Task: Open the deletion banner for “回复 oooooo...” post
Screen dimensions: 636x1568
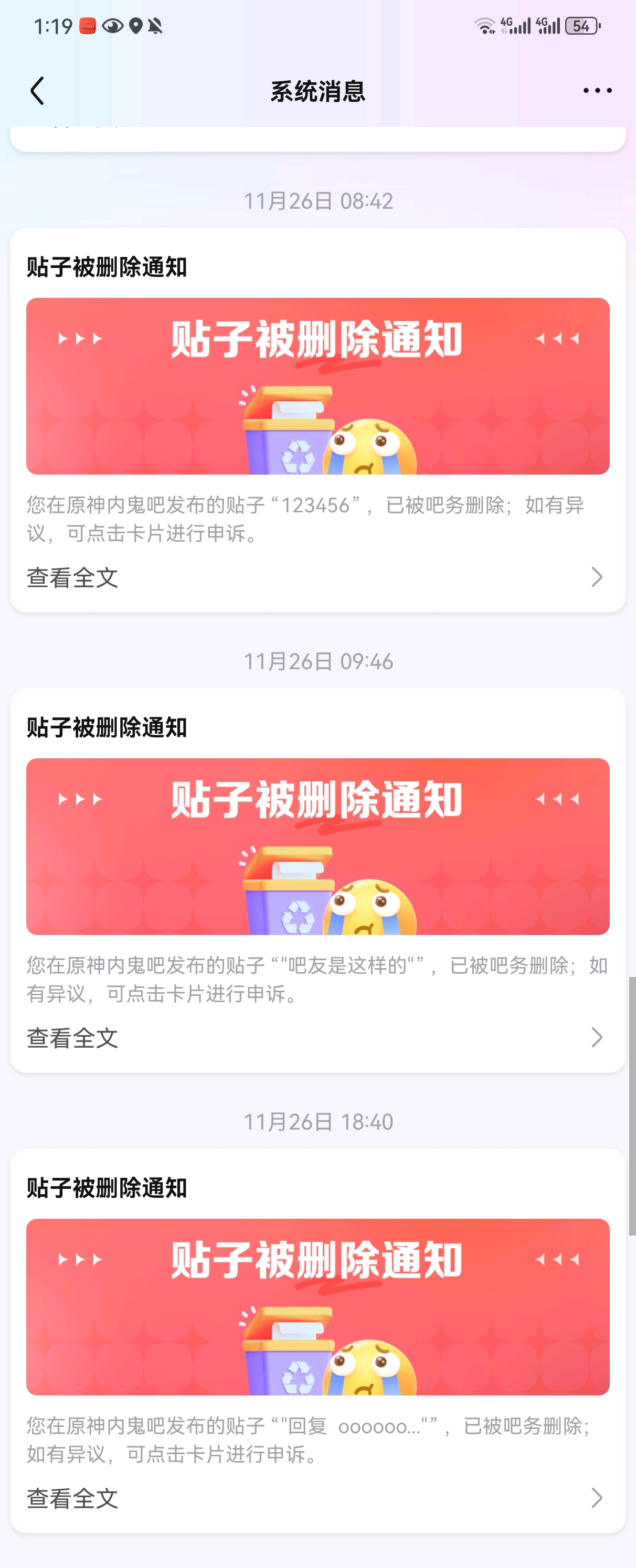Action: click(x=317, y=1306)
